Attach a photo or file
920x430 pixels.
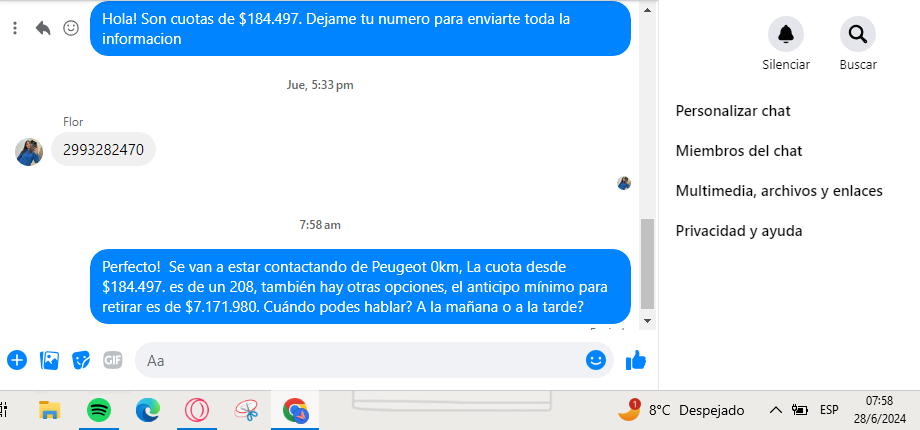click(48, 360)
